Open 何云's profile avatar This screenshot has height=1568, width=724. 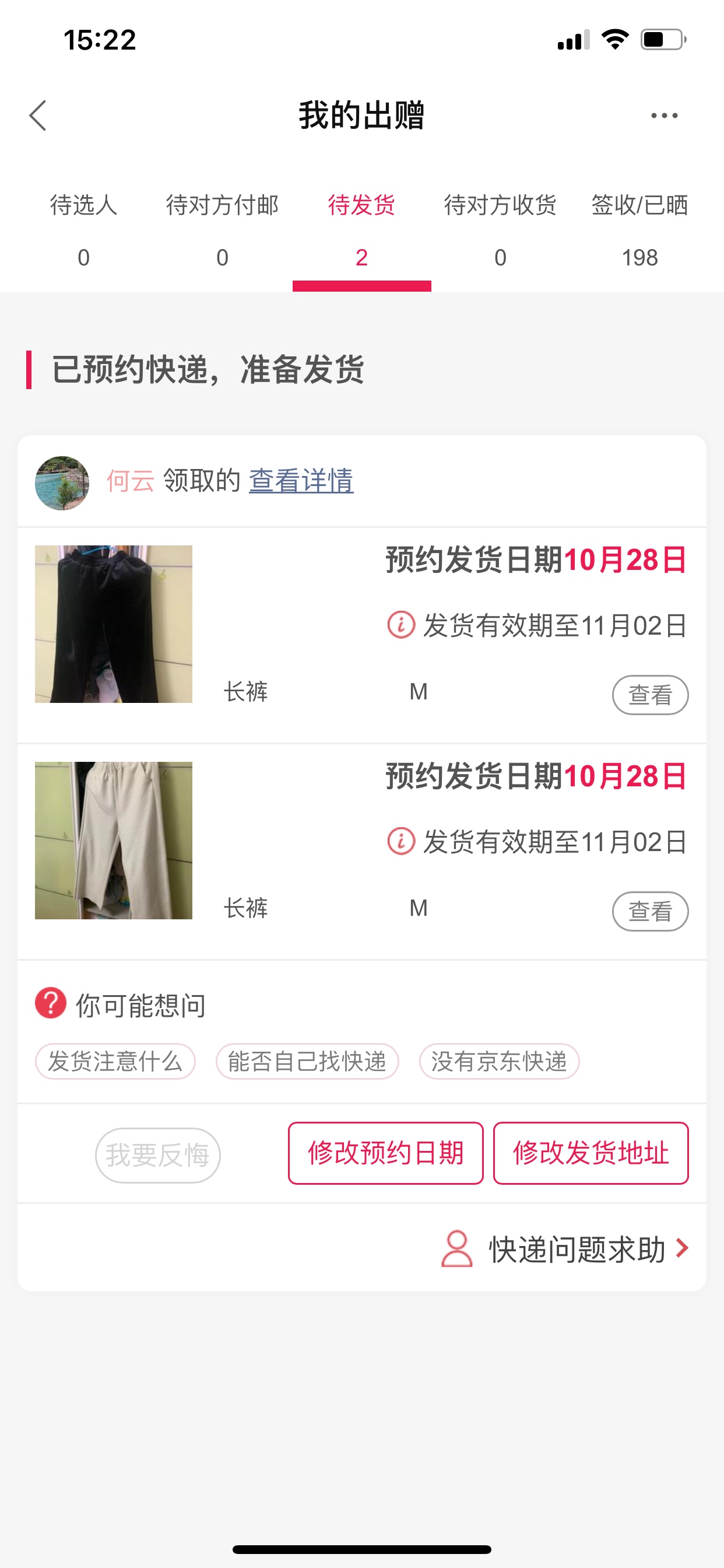tap(62, 484)
